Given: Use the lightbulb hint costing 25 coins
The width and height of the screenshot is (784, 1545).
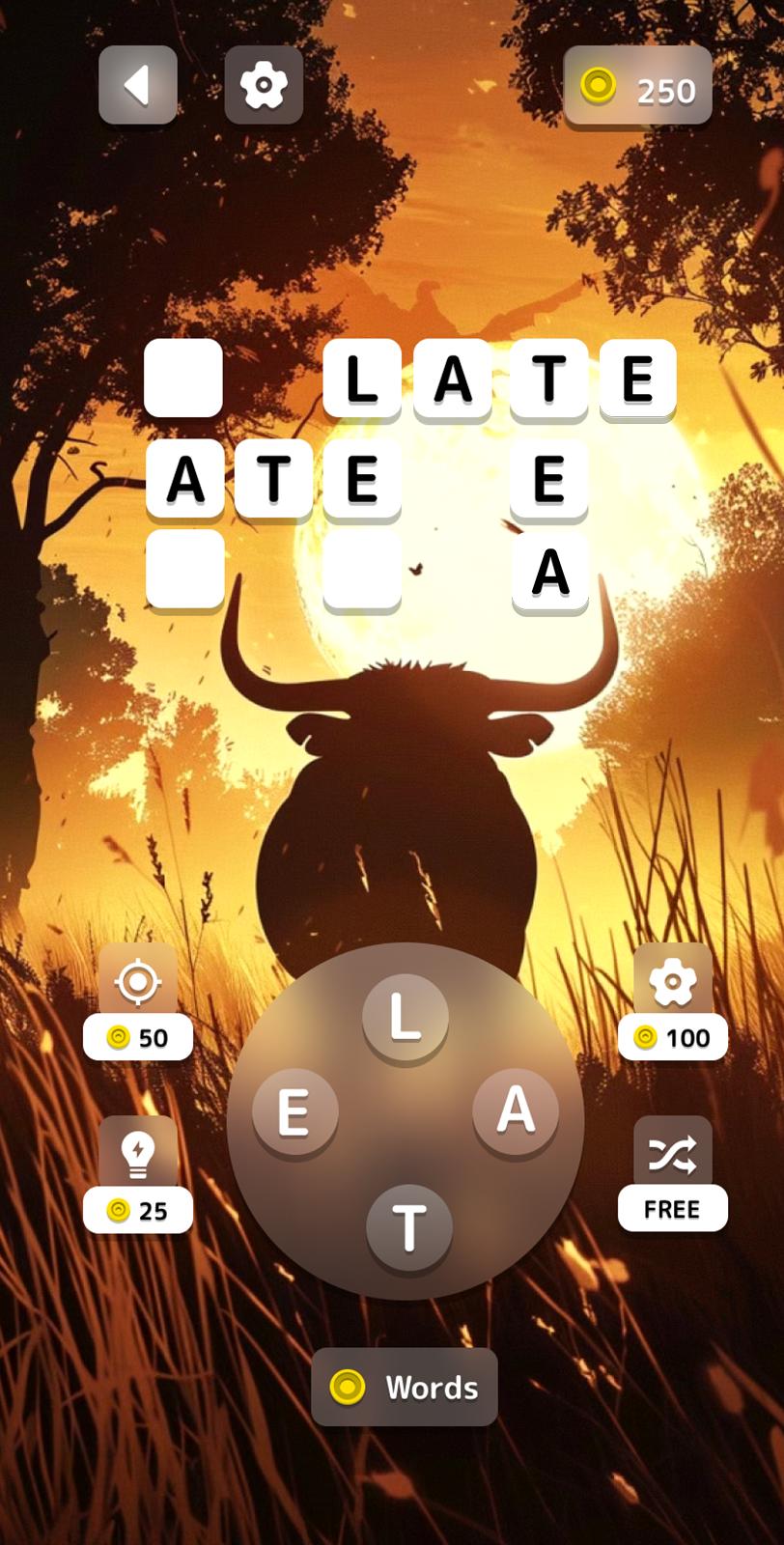Looking at the screenshot, I should click(x=138, y=1173).
